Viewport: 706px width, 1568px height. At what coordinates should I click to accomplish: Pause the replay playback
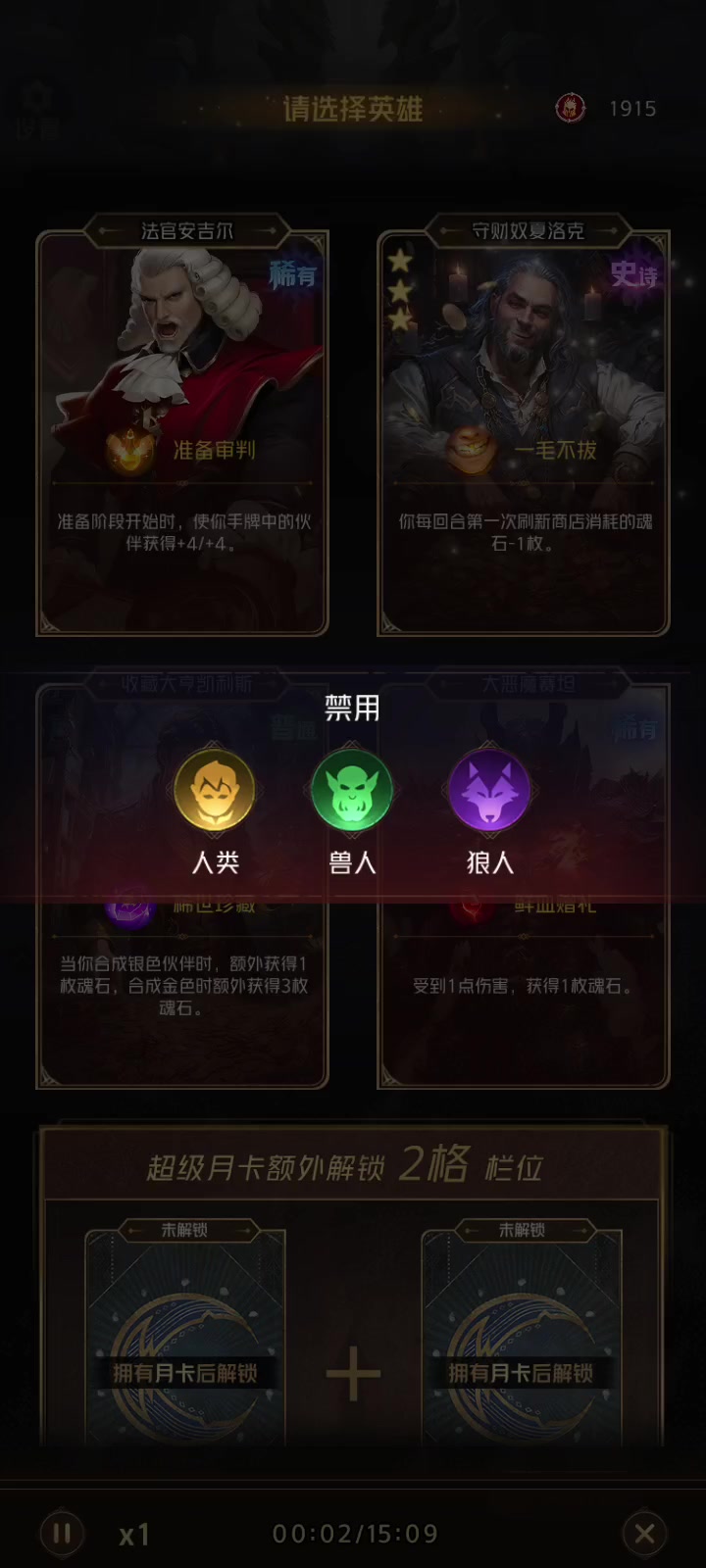(61, 1534)
